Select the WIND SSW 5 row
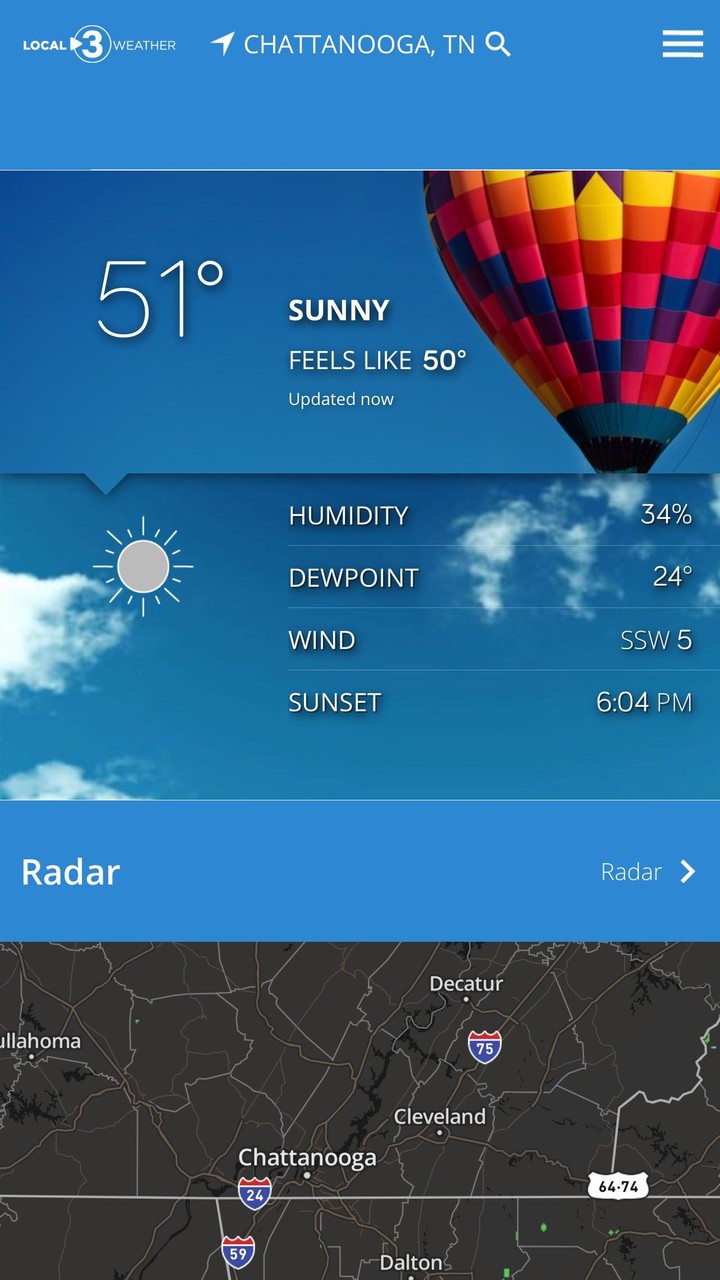 (x=490, y=639)
